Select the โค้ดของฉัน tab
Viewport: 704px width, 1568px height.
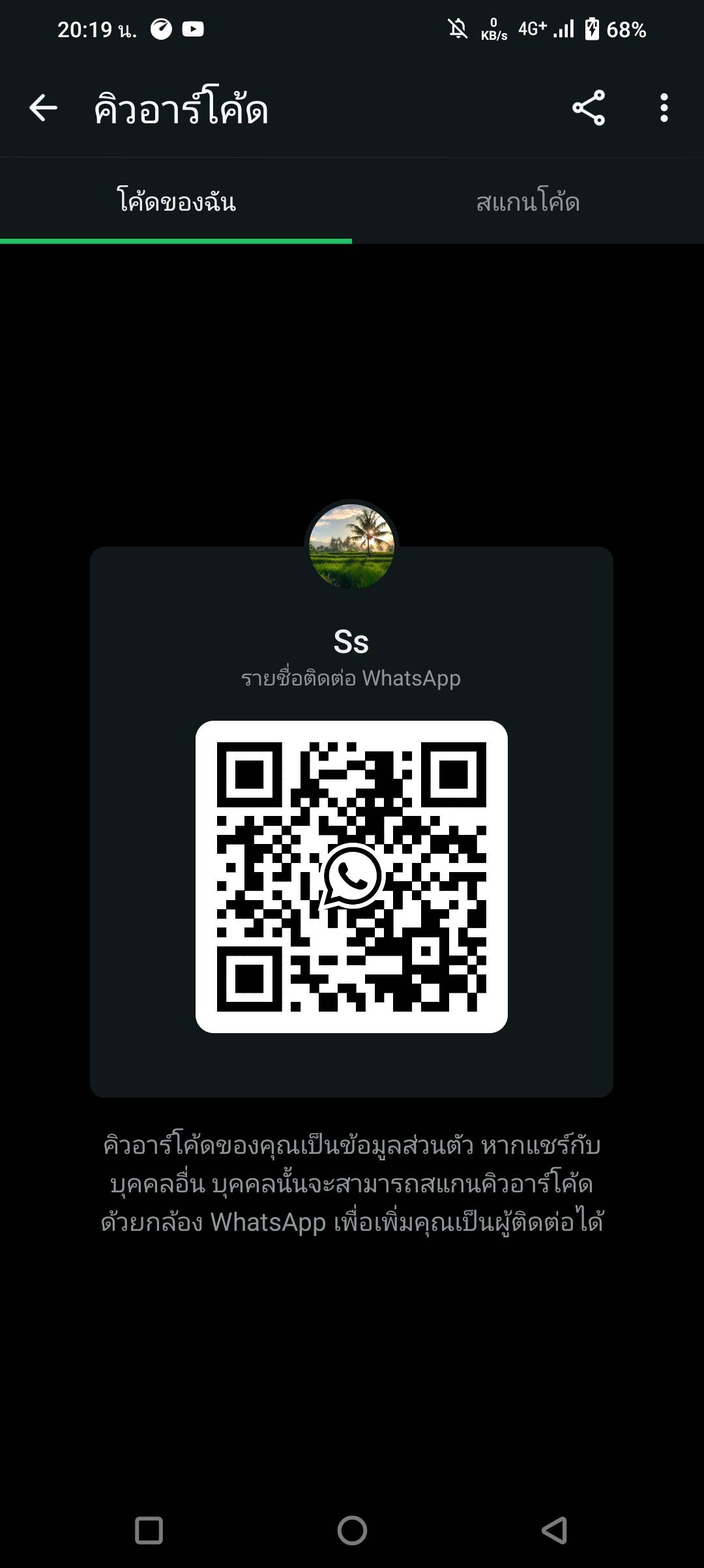(x=176, y=202)
